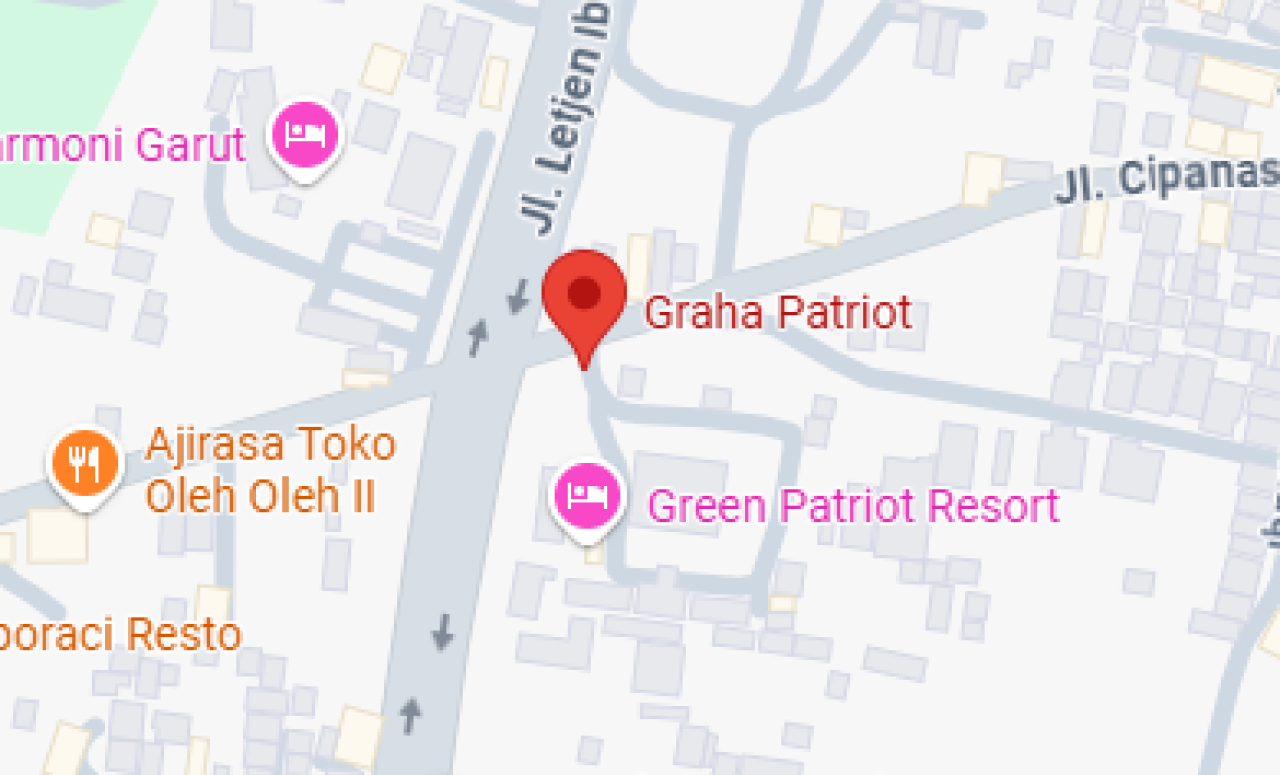Select the Ajirasa Toko Oleh Oleh II marker
The image size is (1280, 775).
85,465
